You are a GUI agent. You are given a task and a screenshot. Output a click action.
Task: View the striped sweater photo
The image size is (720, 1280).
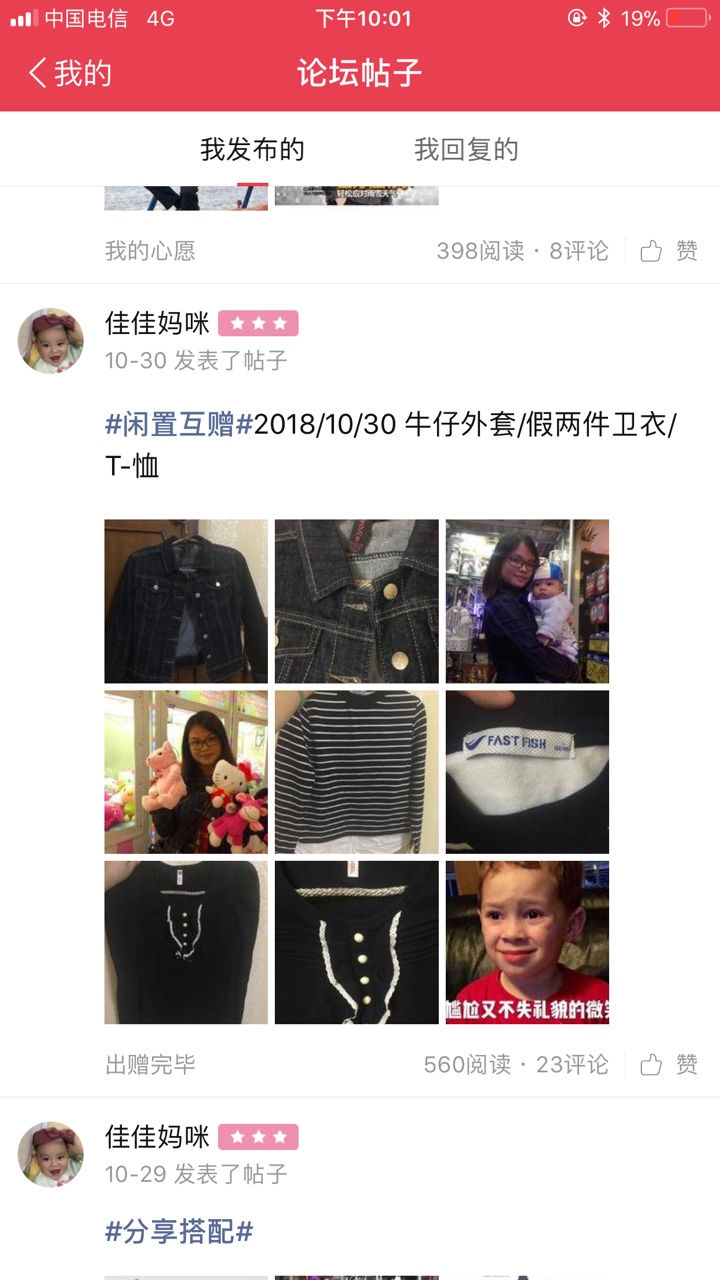(357, 772)
